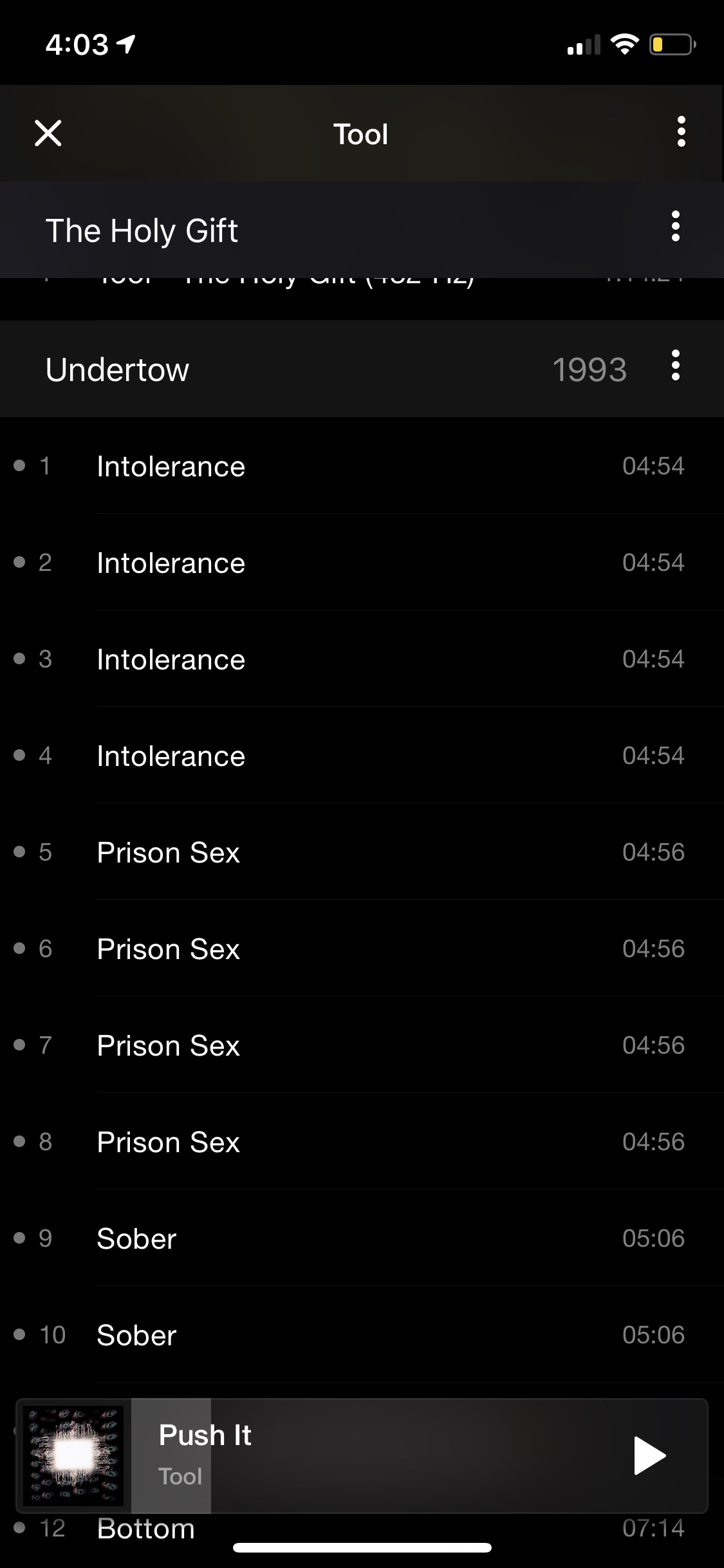
Task: Start track 8 Prison Sex
Action: (362, 1141)
